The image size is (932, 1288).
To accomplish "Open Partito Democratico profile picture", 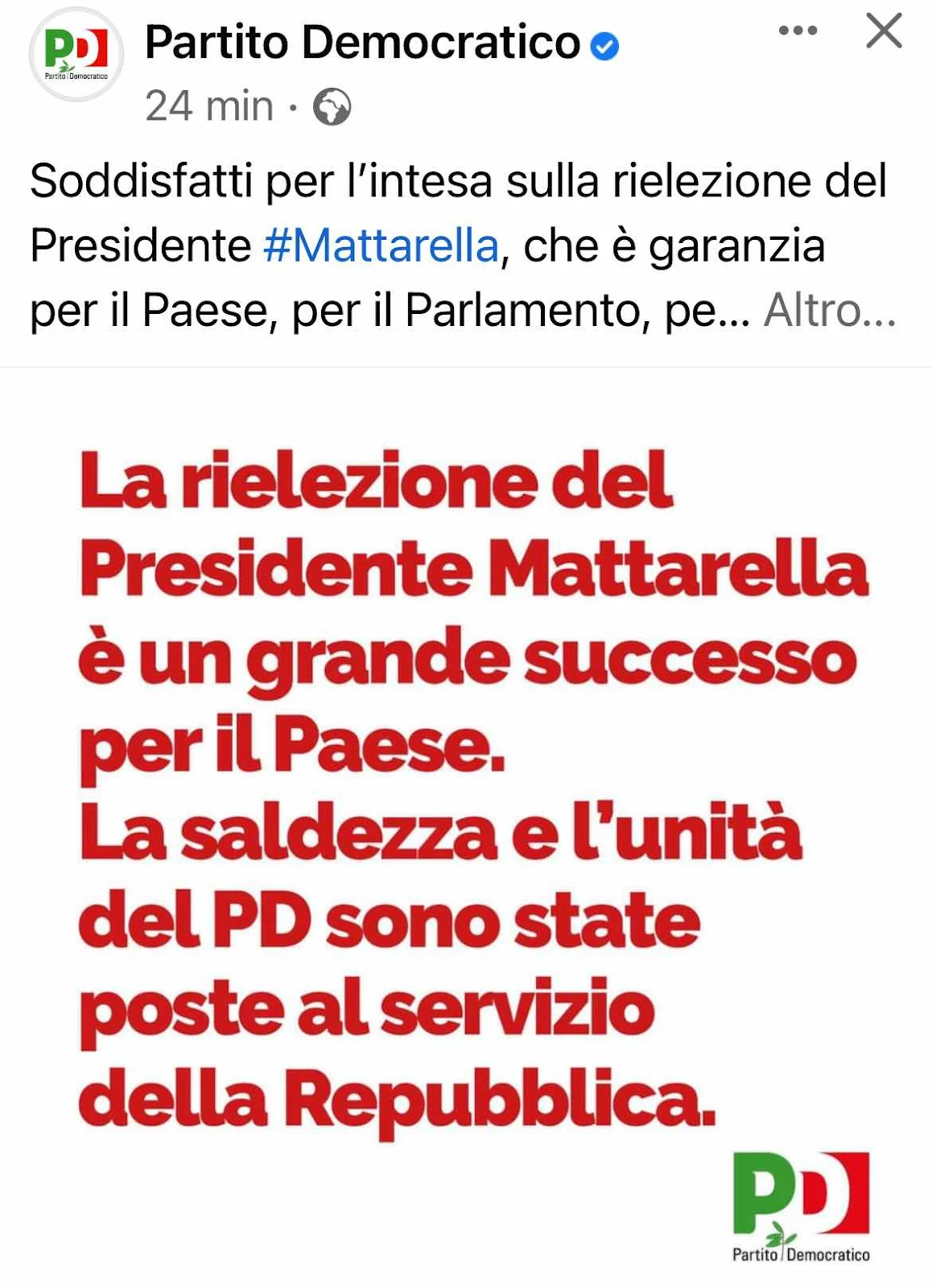I will [x=76, y=54].
